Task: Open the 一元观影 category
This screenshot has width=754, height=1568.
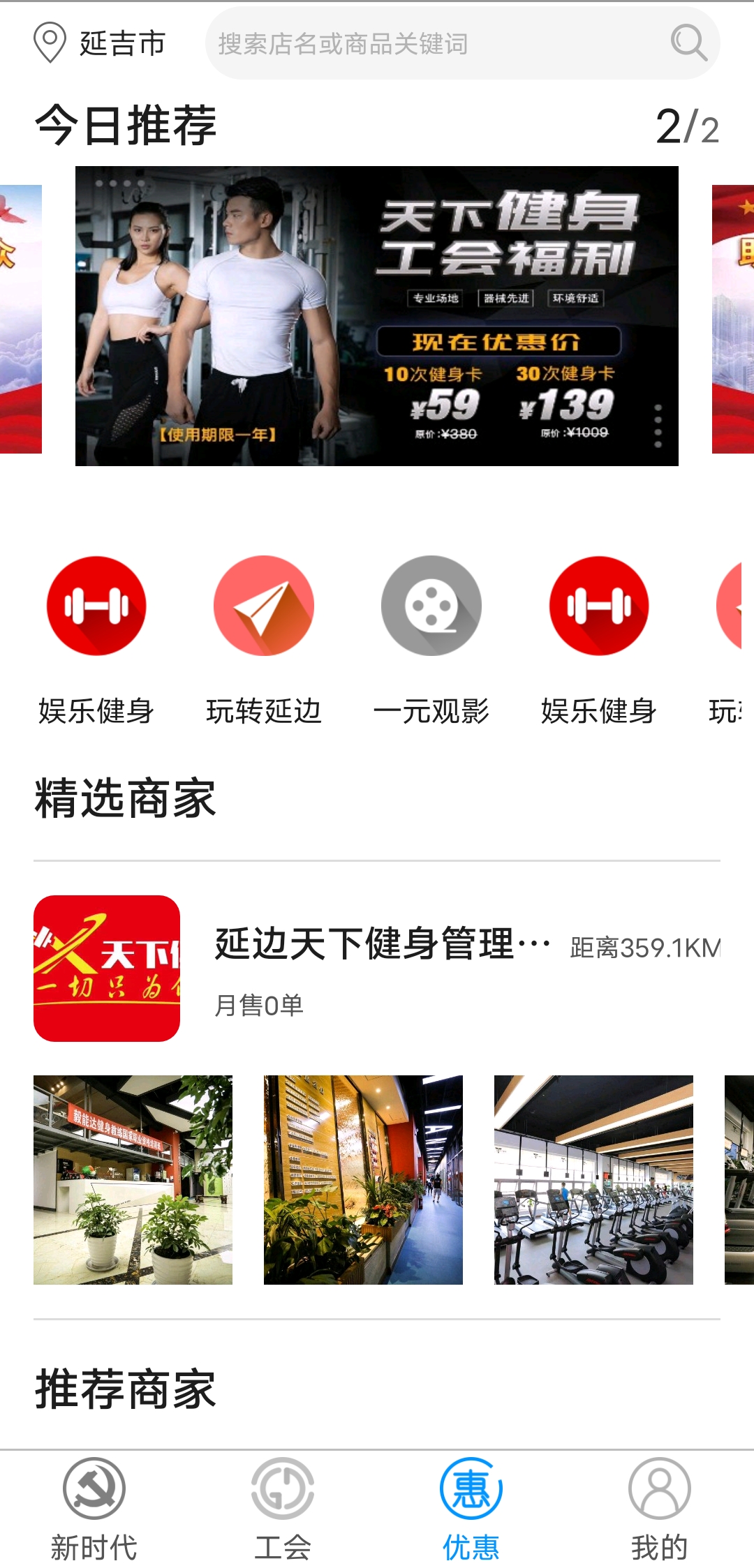Action: [431, 639]
